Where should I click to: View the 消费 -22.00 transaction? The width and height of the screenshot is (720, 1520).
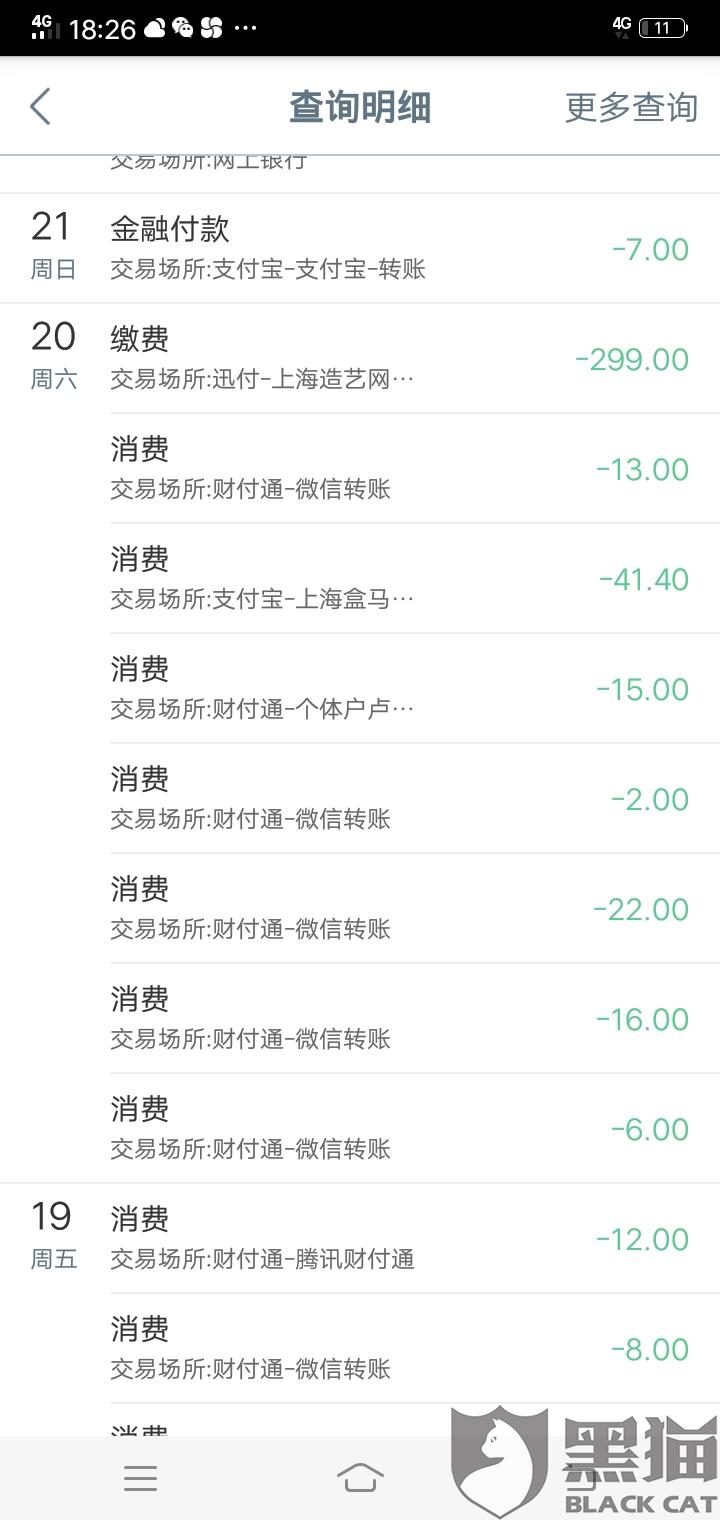coord(400,908)
